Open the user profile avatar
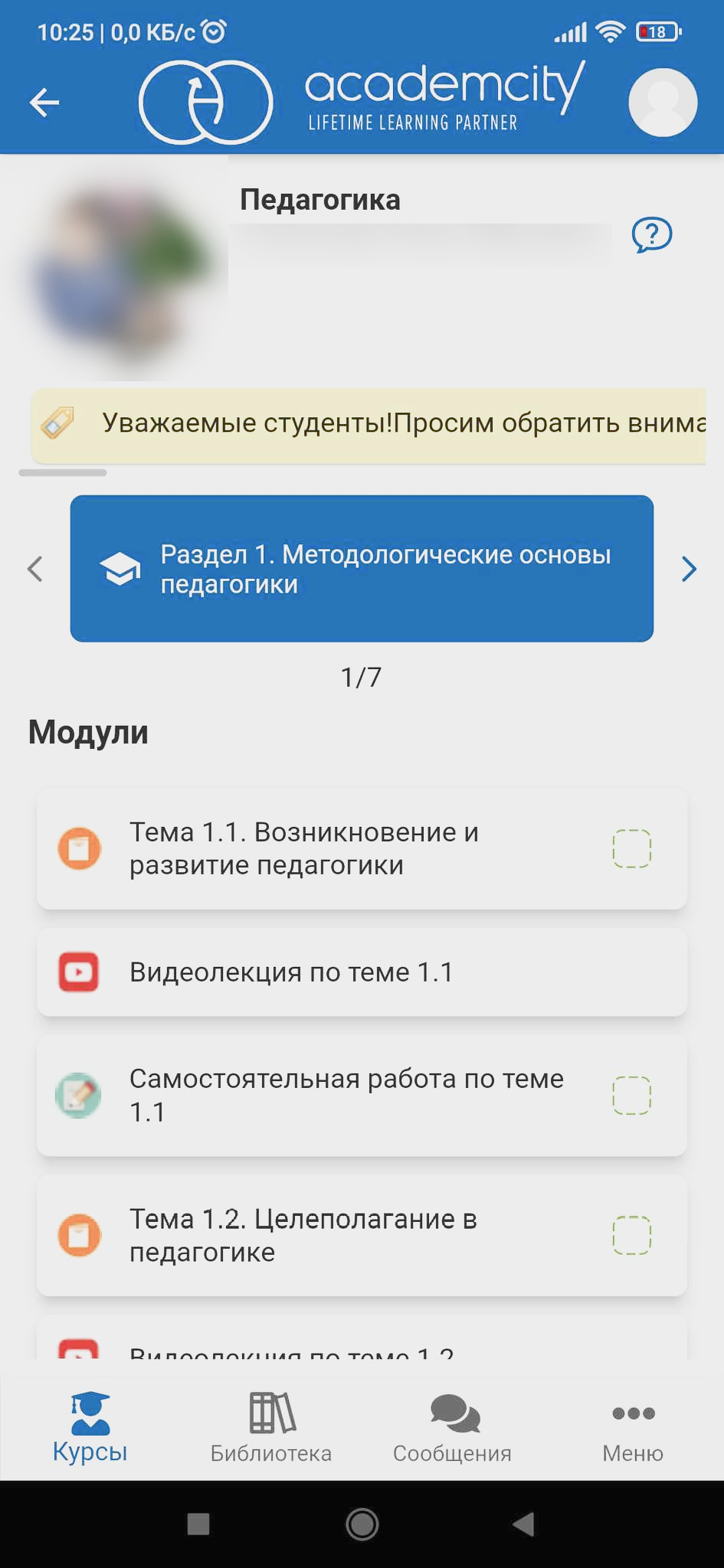The image size is (724, 1568). pyautogui.click(x=663, y=103)
